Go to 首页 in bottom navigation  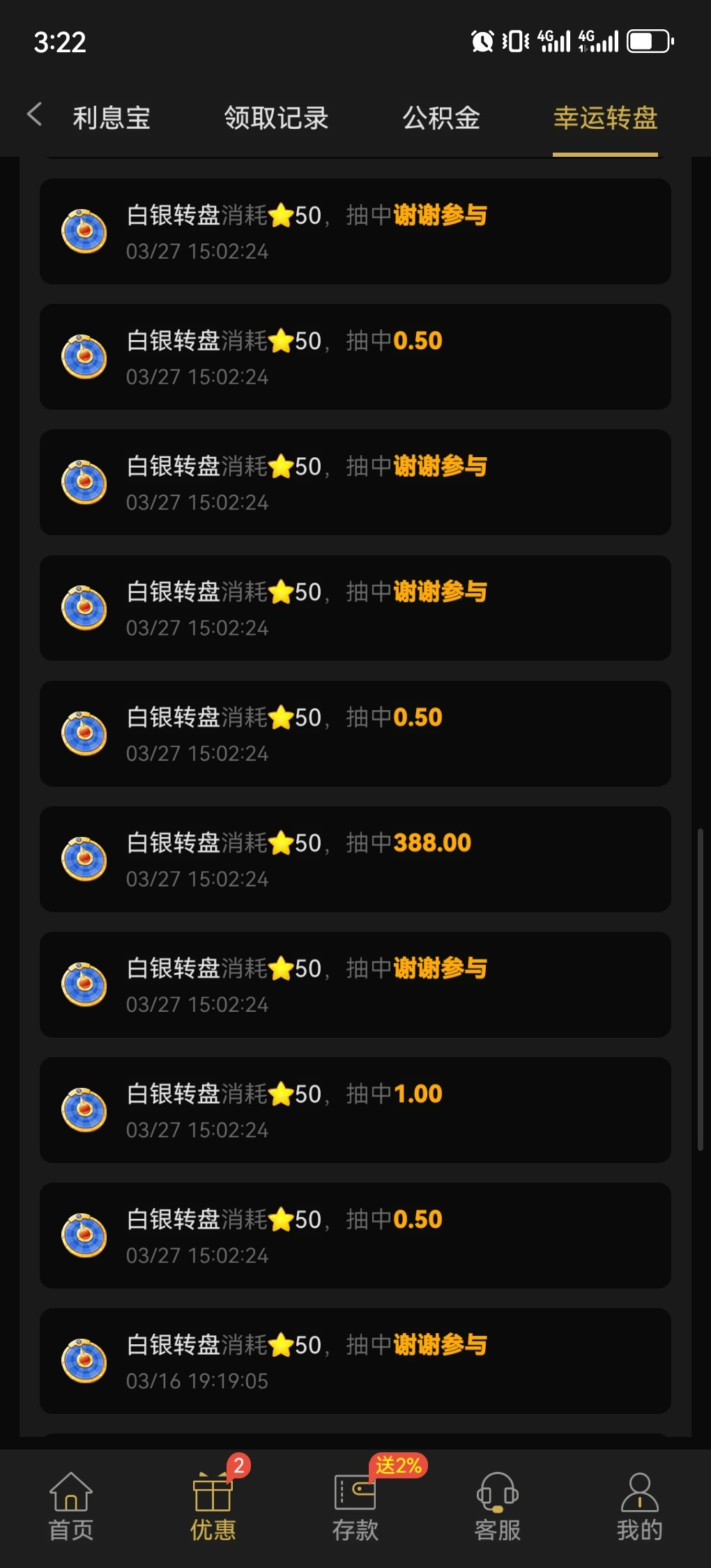71,1507
